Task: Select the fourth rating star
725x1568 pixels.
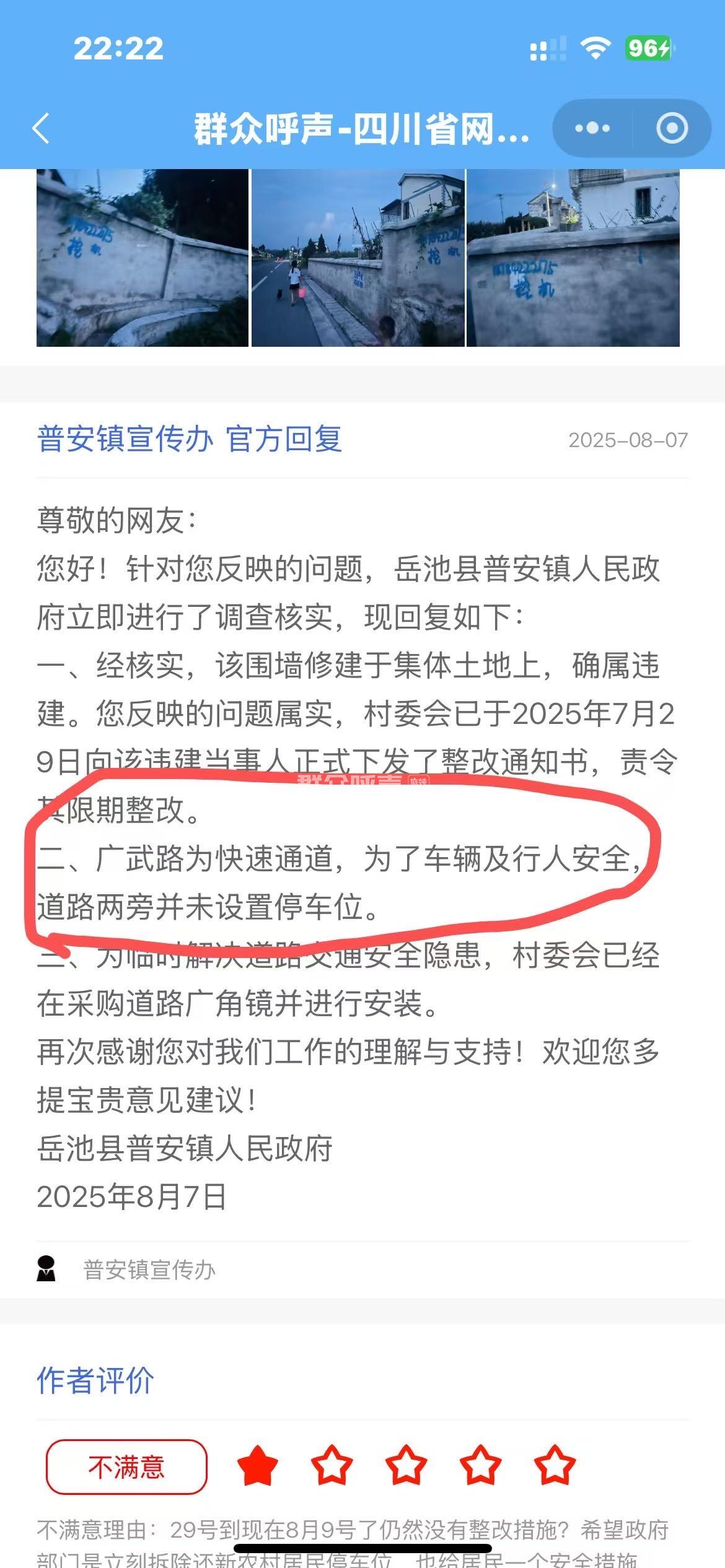Action: click(480, 1466)
